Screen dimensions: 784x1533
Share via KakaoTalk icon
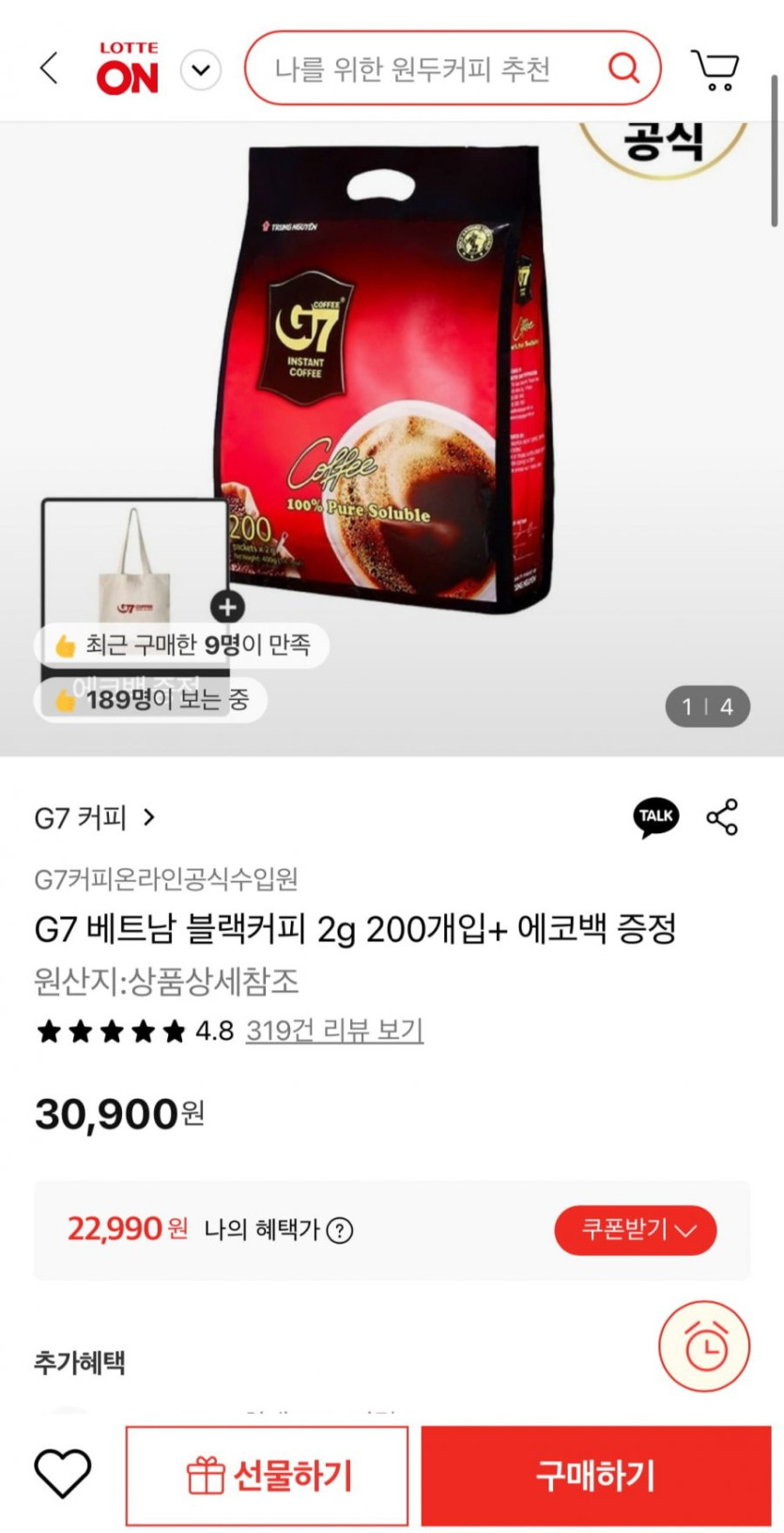[655, 816]
